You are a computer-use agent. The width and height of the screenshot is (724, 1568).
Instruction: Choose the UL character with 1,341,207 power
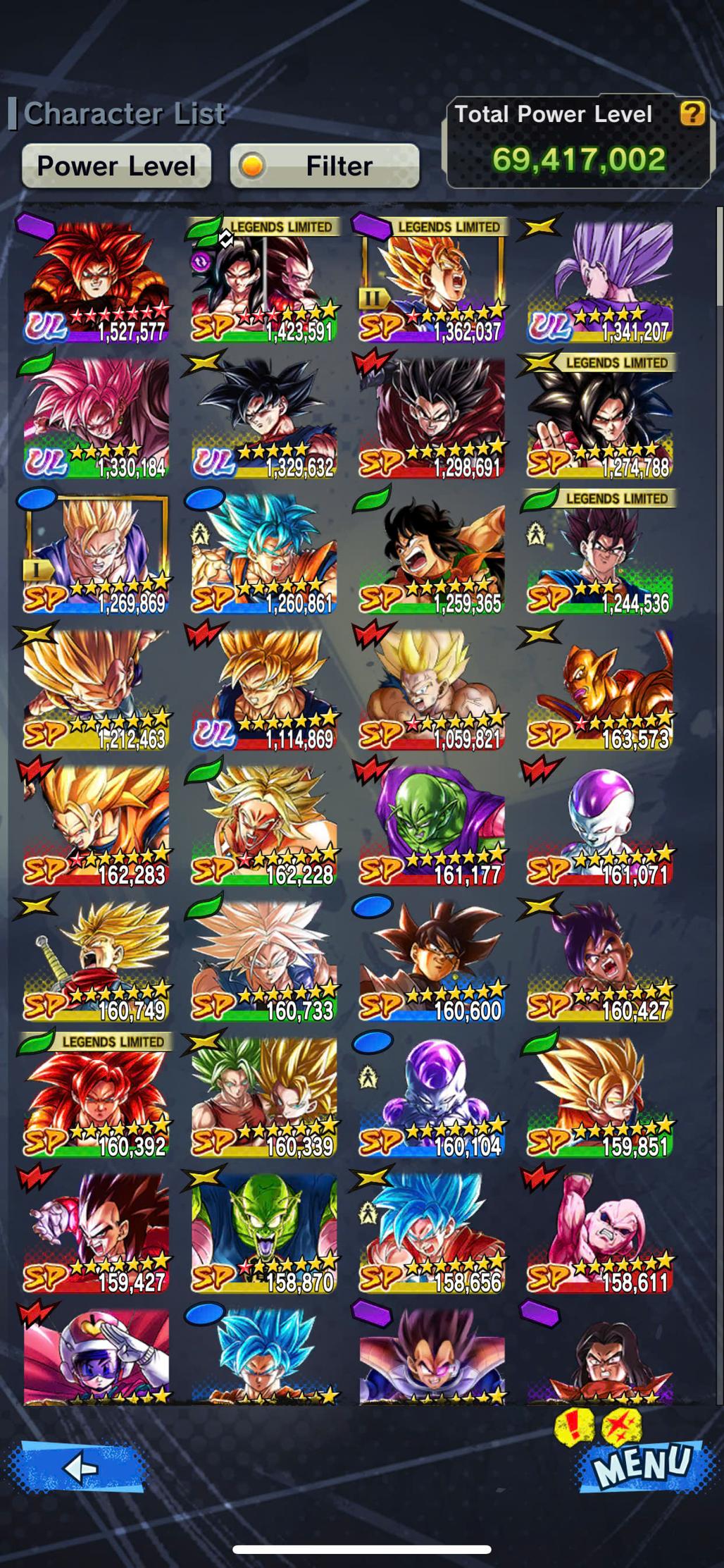[600, 282]
